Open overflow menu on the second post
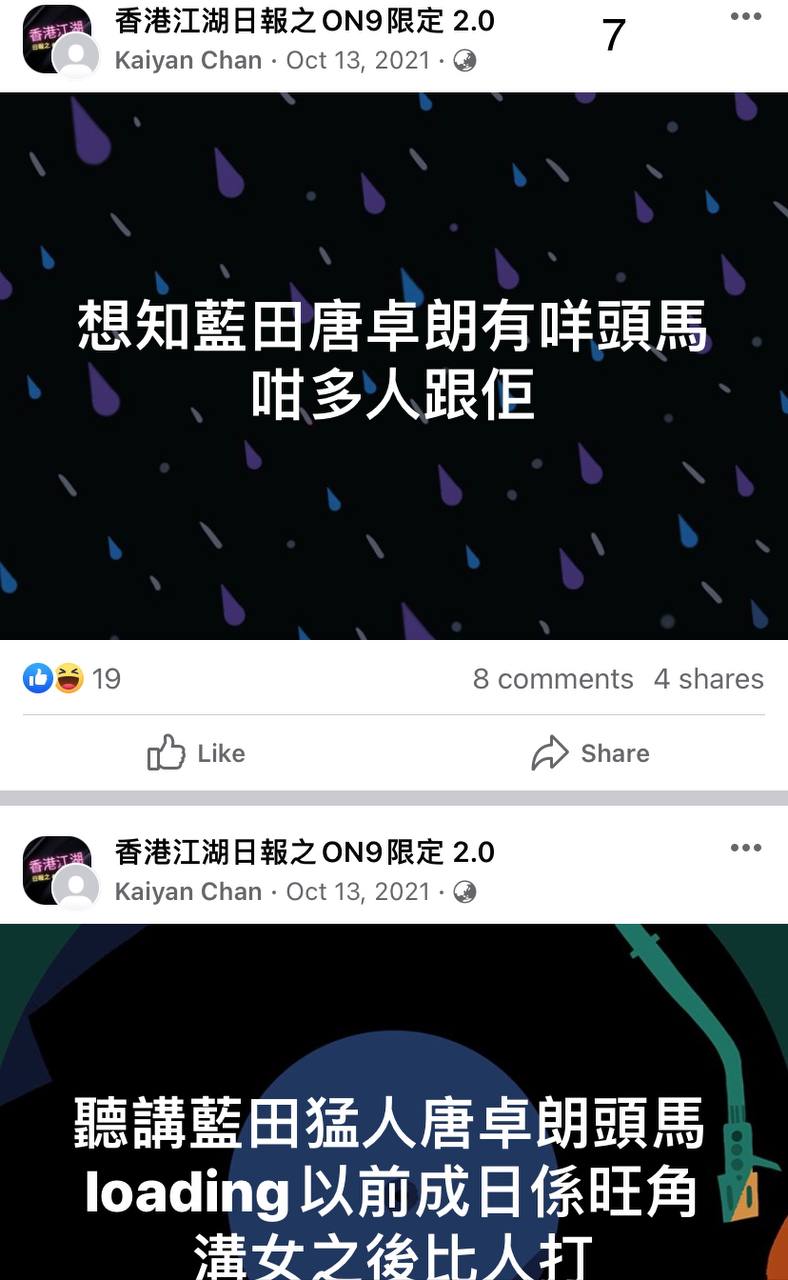 pos(745,848)
